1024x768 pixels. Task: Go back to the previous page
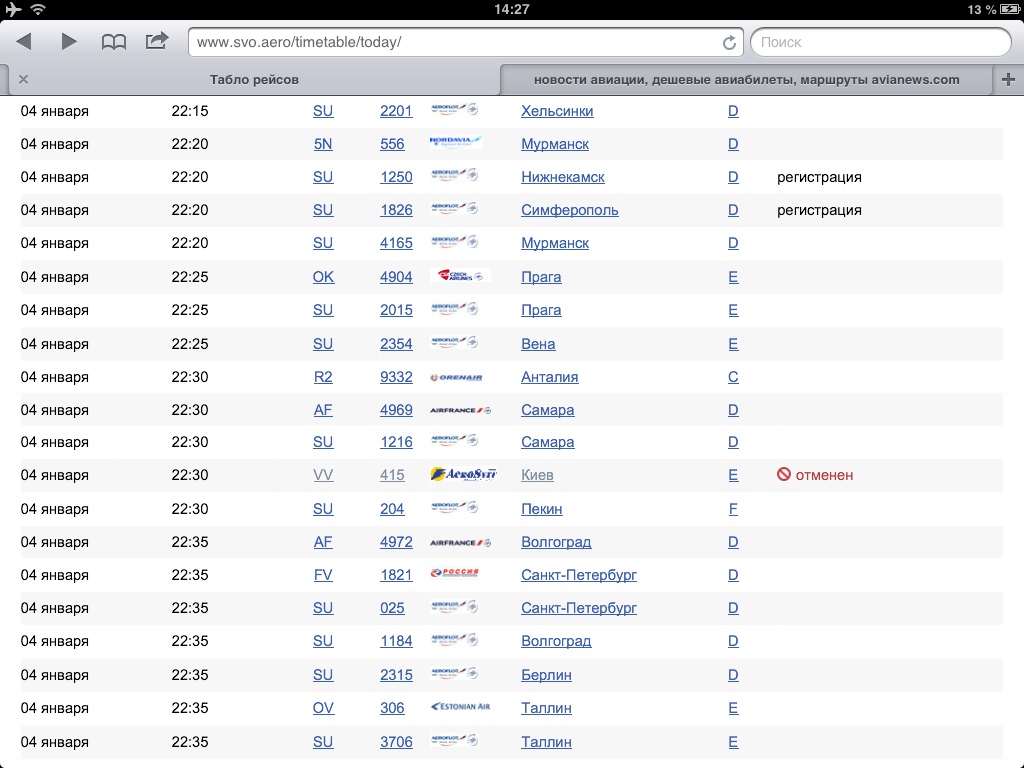pos(24,41)
